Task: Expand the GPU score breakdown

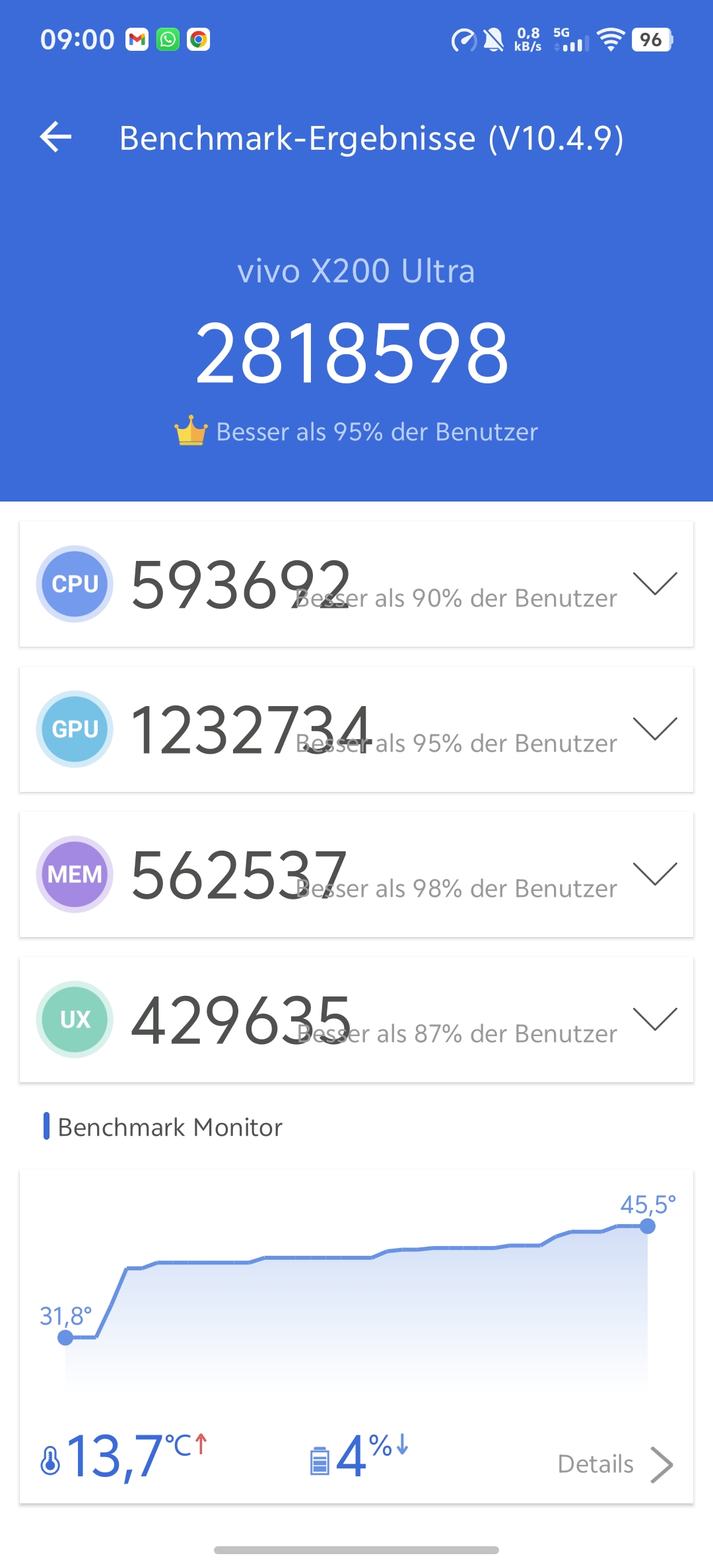Action: coord(655,729)
